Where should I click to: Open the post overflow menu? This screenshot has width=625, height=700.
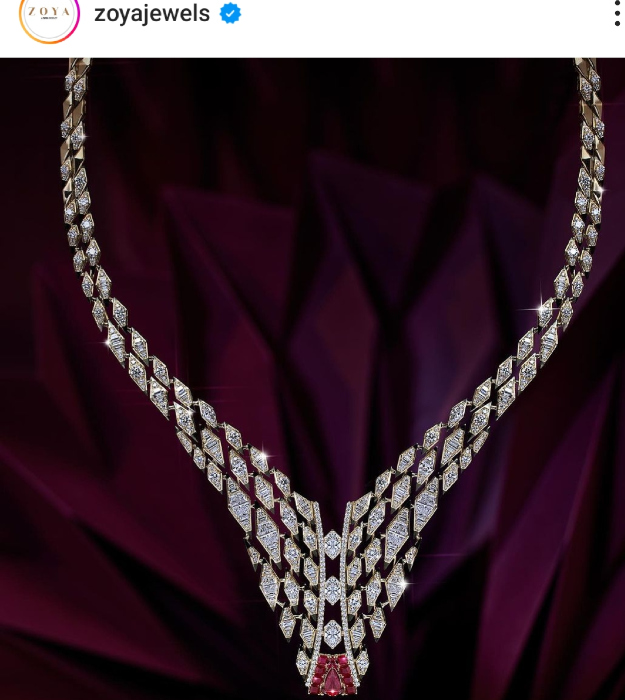pyautogui.click(x=616, y=14)
